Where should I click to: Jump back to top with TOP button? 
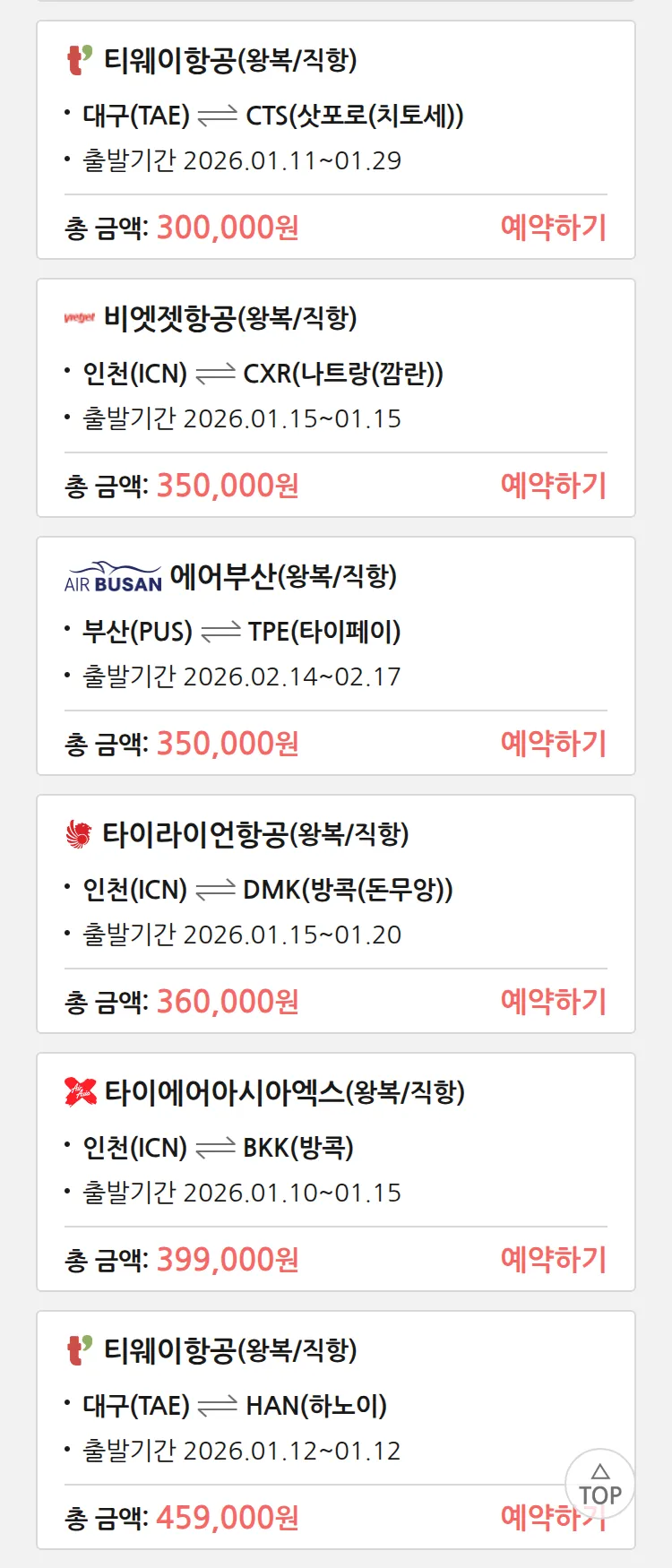[x=599, y=1485]
